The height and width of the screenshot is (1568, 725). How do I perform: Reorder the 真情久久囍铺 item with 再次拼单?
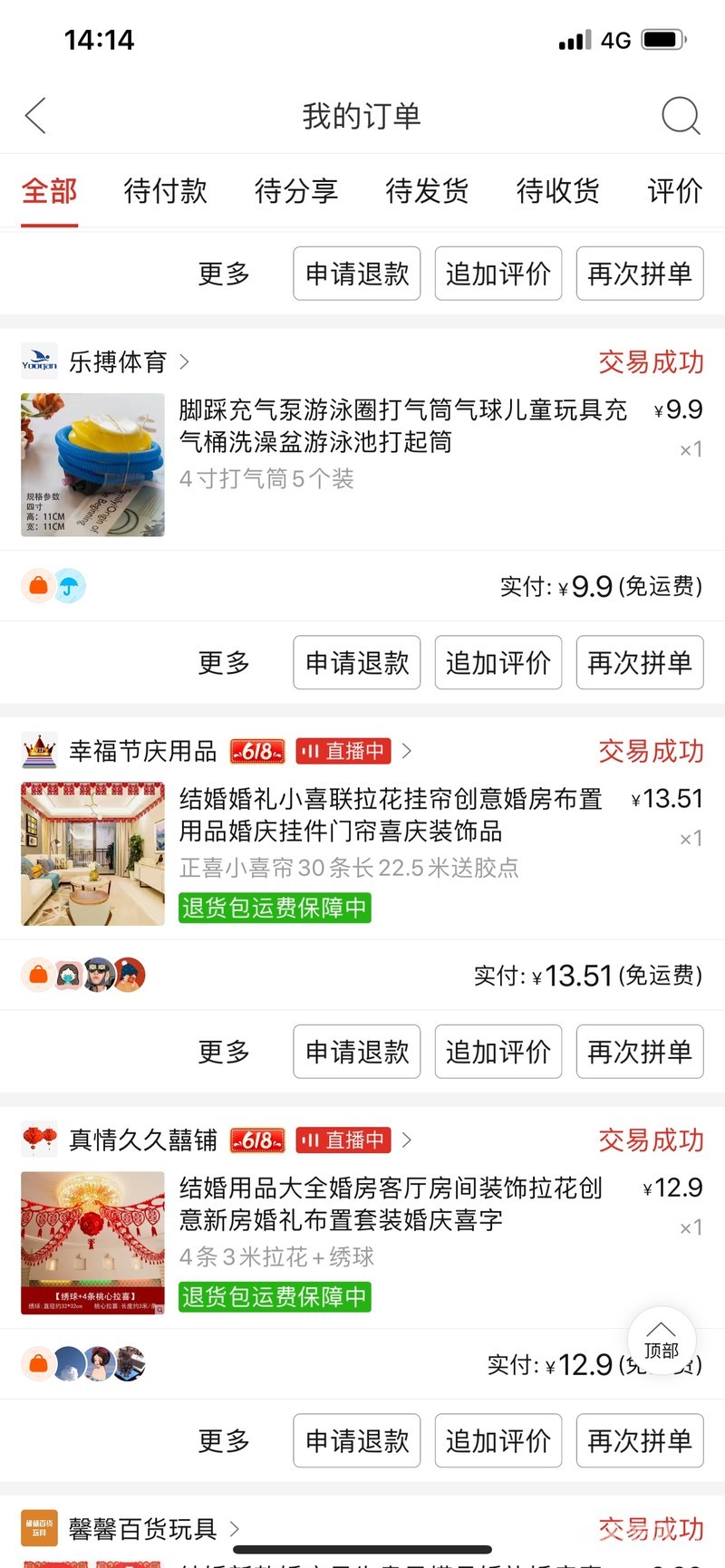click(640, 1440)
